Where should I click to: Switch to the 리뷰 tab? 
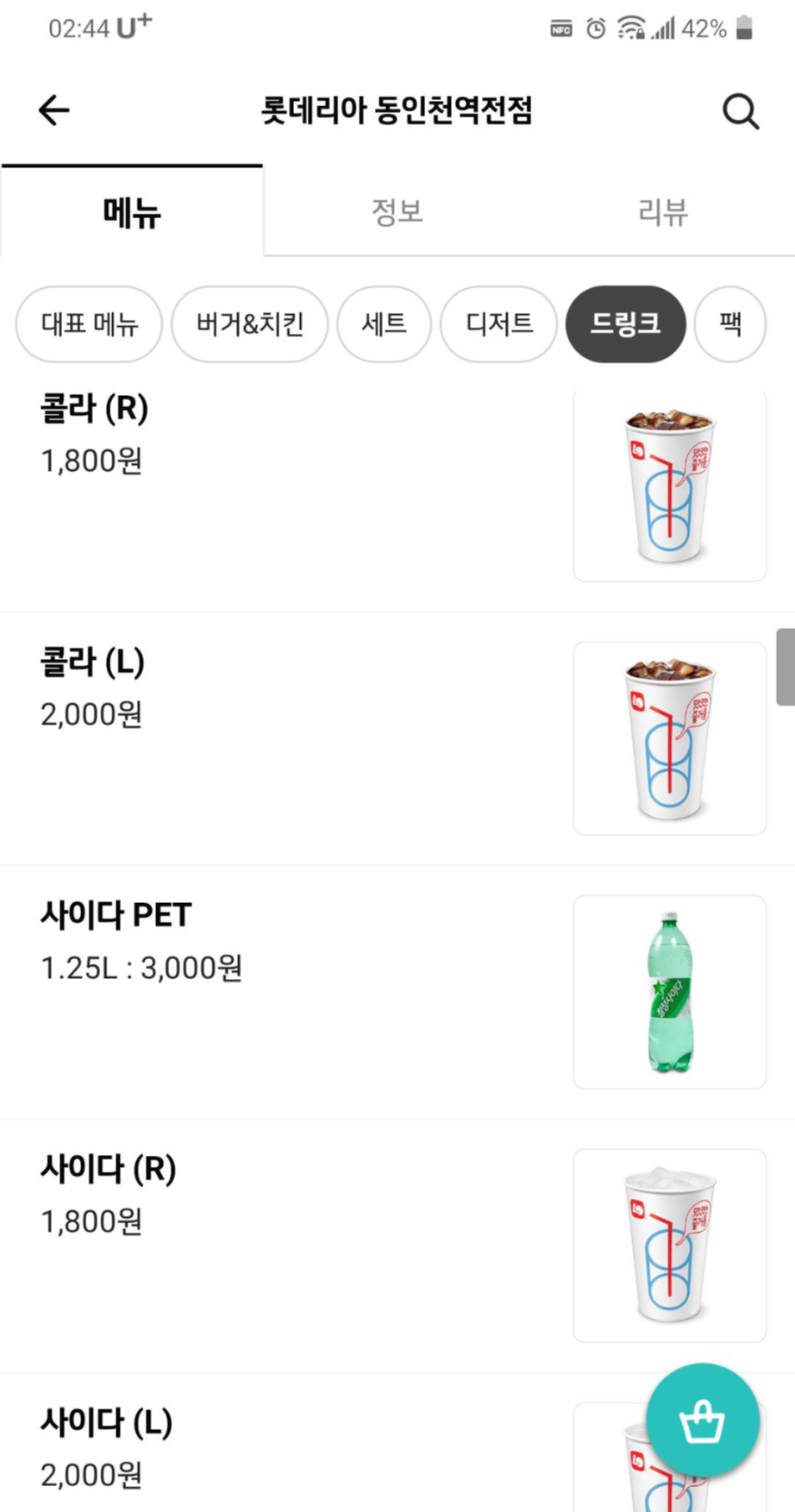(662, 212)
